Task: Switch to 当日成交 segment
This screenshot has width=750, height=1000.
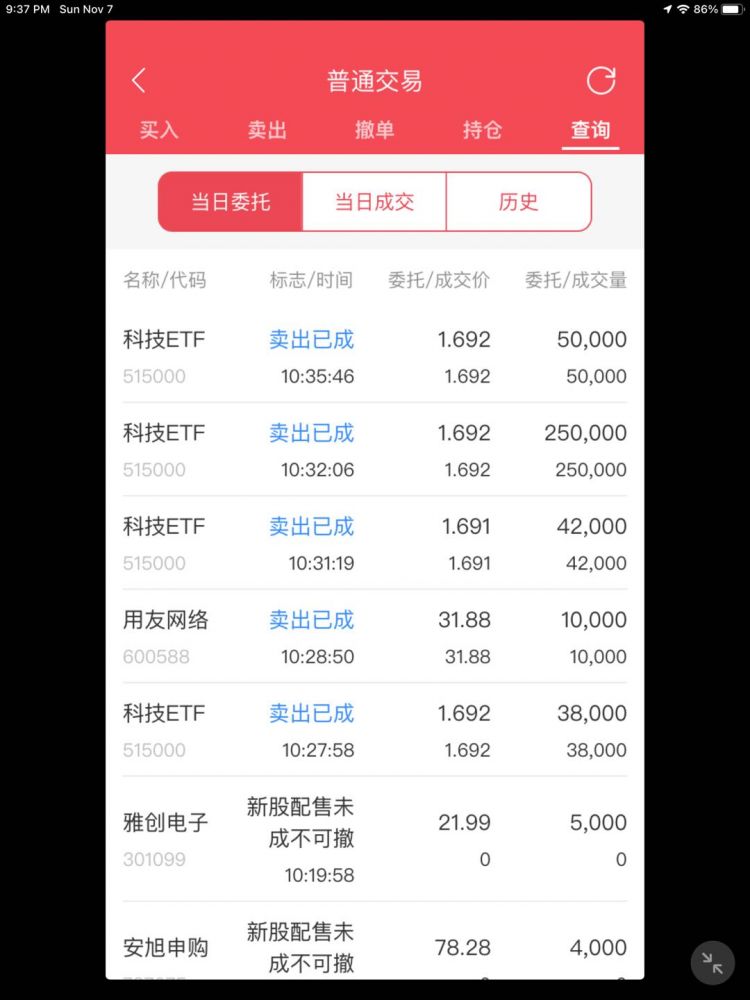Action: coord(374,202)
